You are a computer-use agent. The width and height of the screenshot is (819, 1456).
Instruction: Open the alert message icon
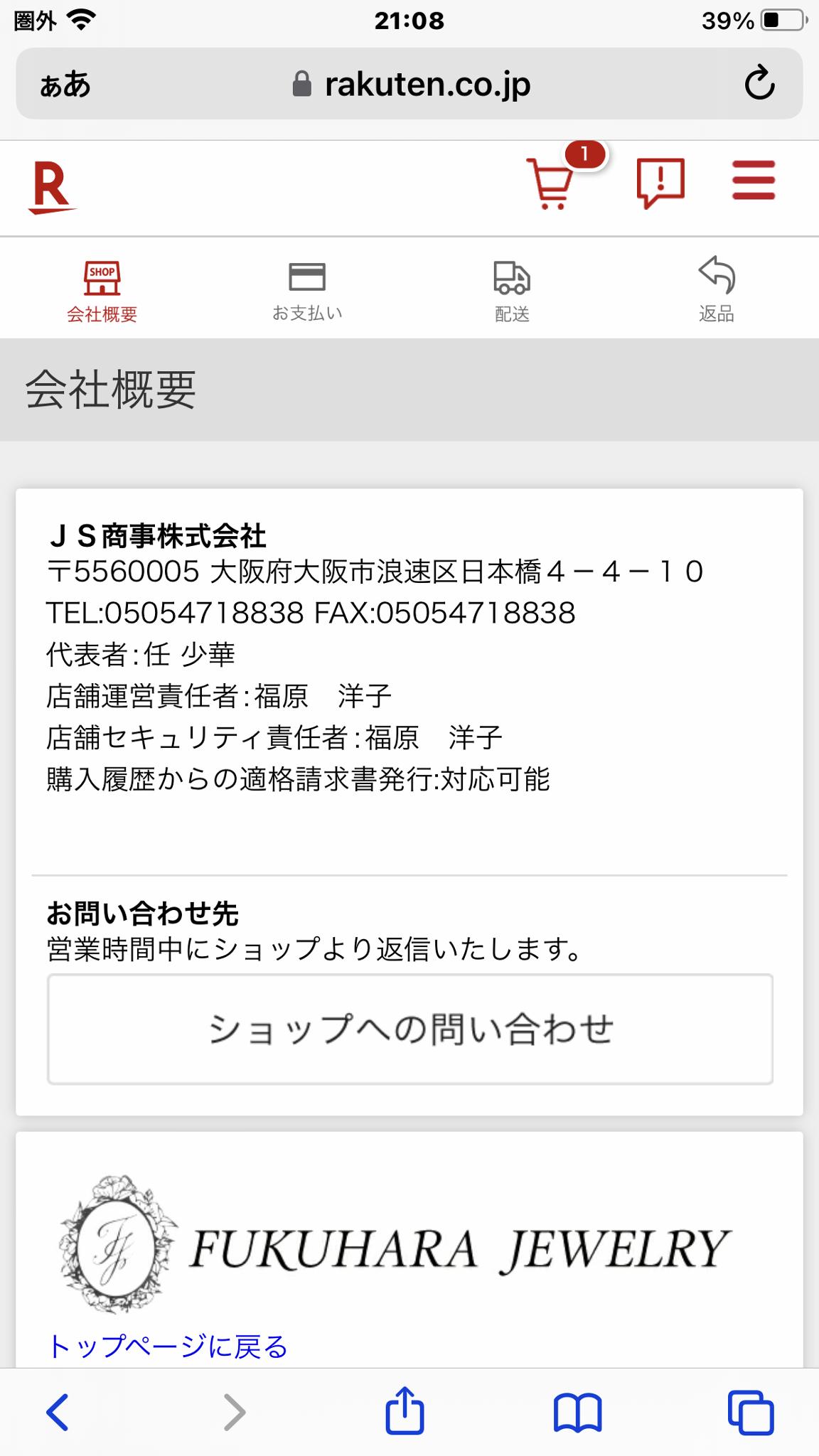point(660,183)
